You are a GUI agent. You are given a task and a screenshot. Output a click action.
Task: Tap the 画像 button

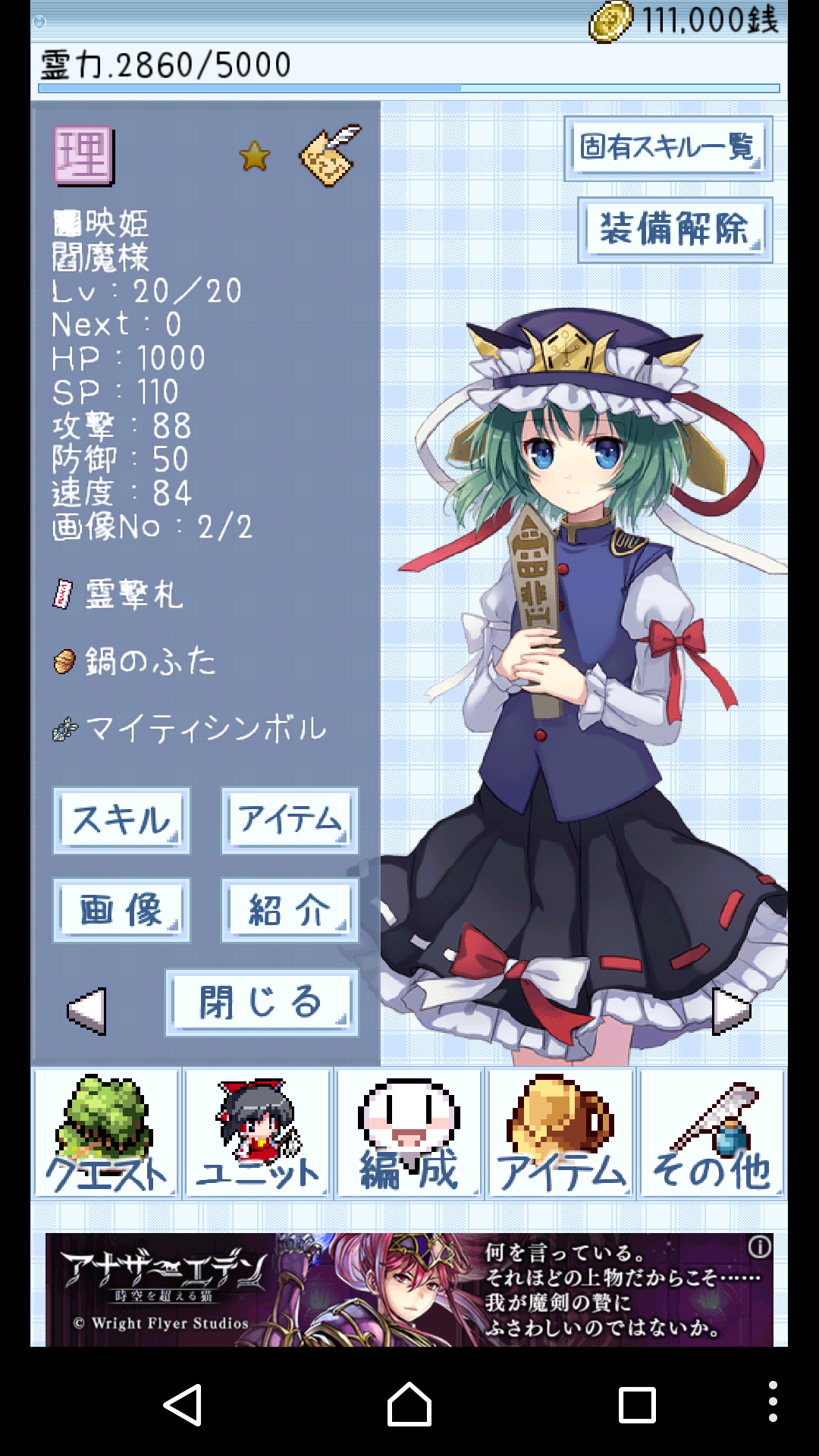tap(121, 910)
